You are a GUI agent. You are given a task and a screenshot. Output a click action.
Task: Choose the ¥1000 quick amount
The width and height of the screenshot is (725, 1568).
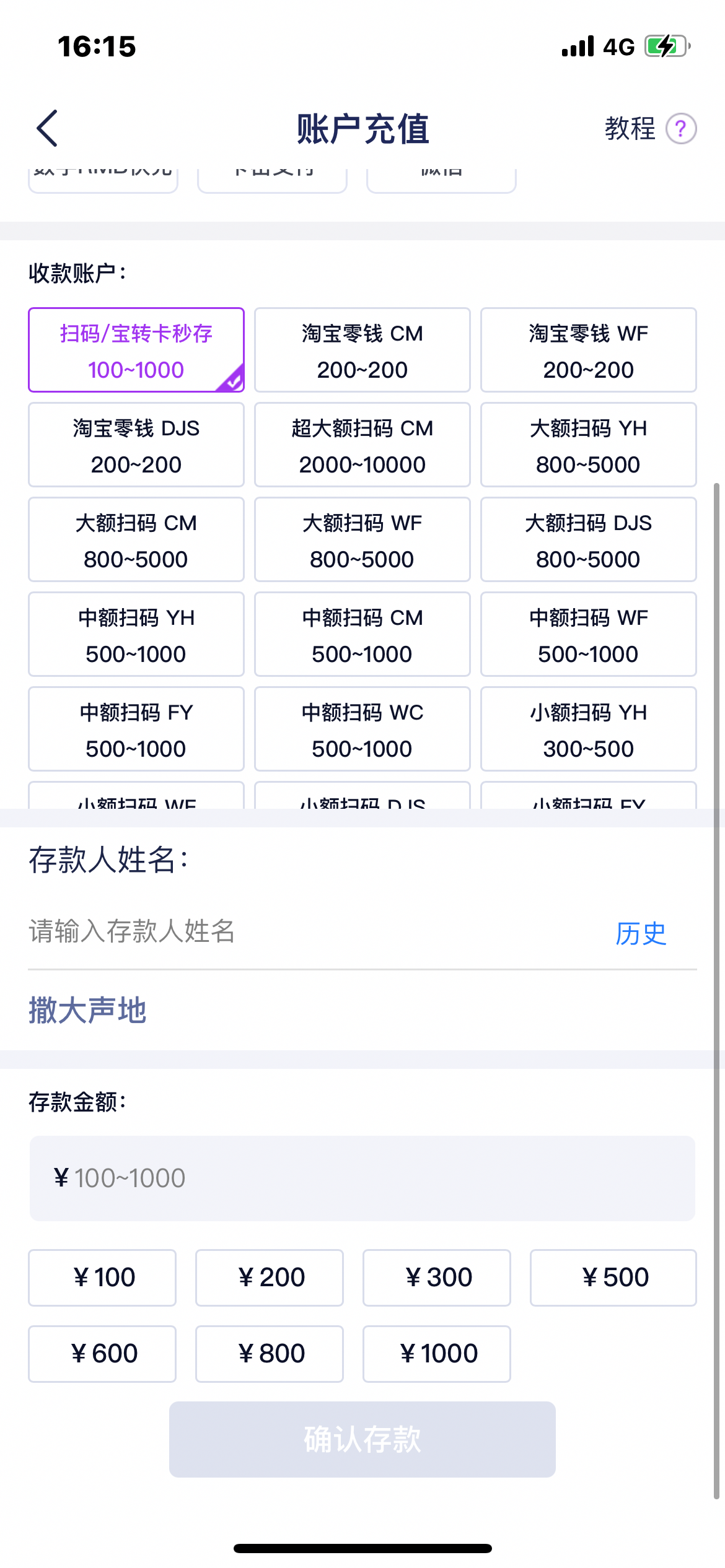tap(437, 1354)
